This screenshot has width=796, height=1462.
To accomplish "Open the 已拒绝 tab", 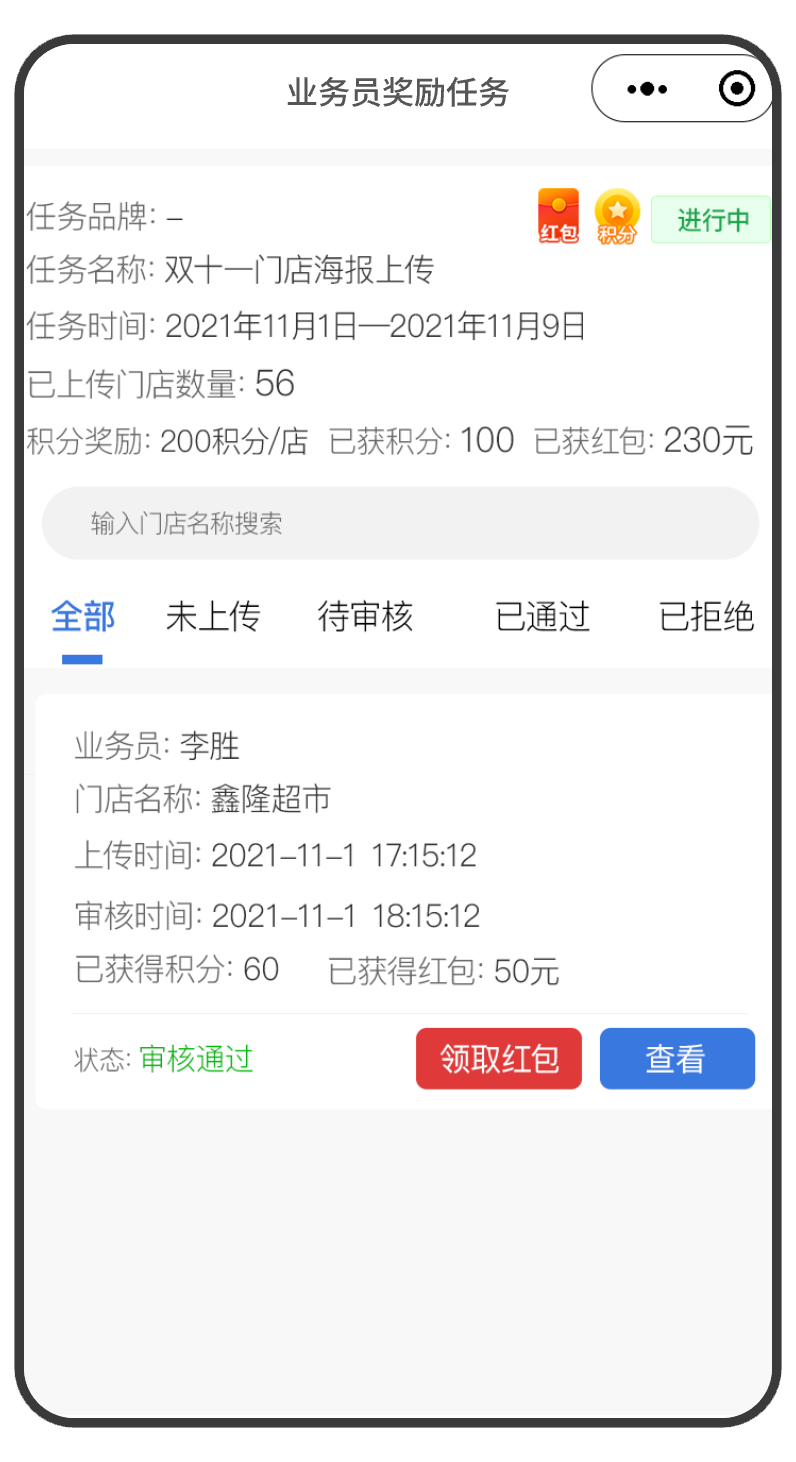I will click(706, 617).
